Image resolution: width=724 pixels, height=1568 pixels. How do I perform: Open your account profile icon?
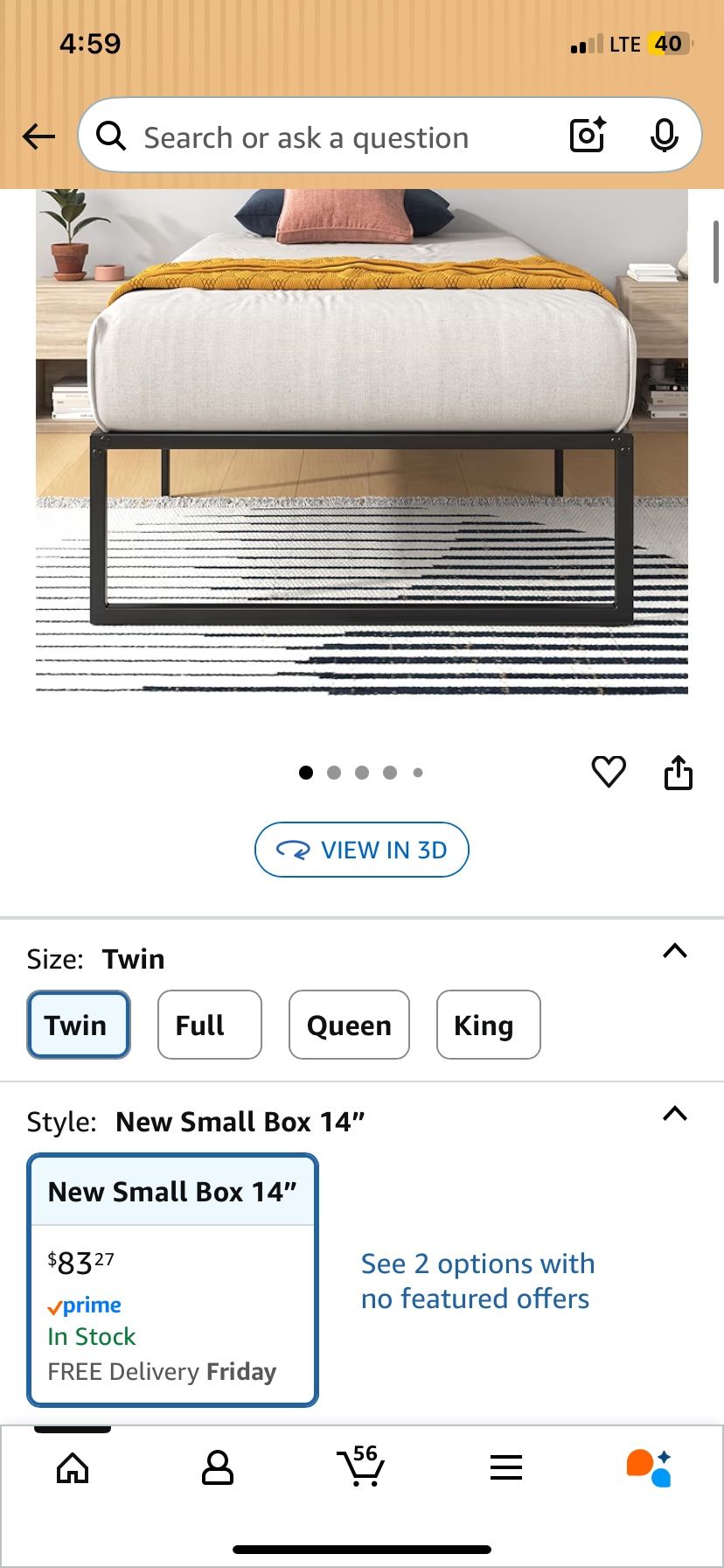click(218, 1468)
